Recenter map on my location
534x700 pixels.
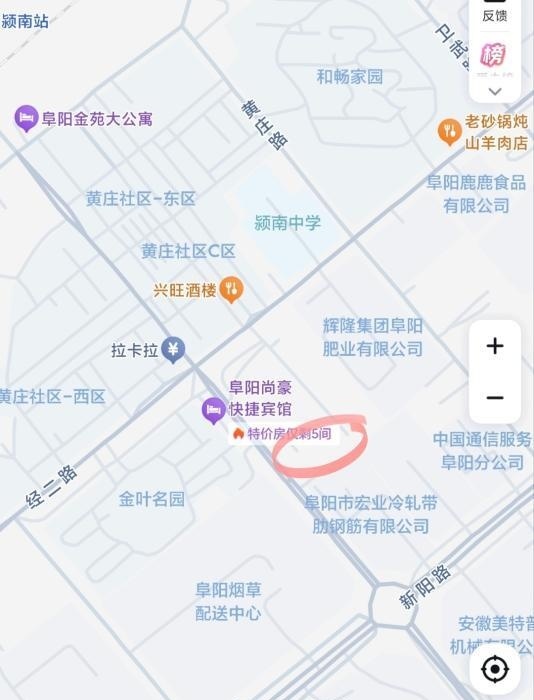(x=495, y=669)
